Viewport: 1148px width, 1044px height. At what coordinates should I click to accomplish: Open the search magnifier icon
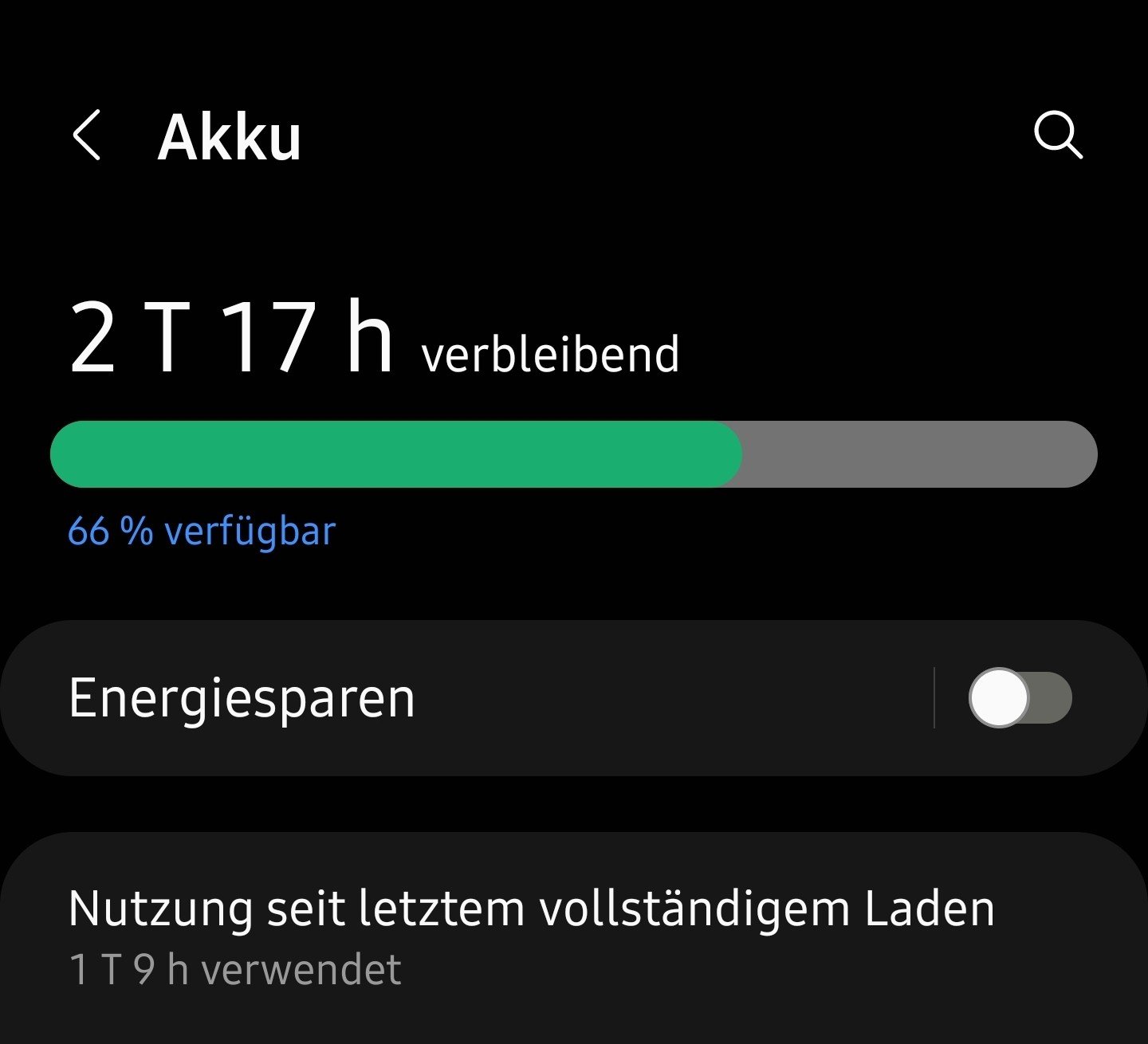point(1058,135)
